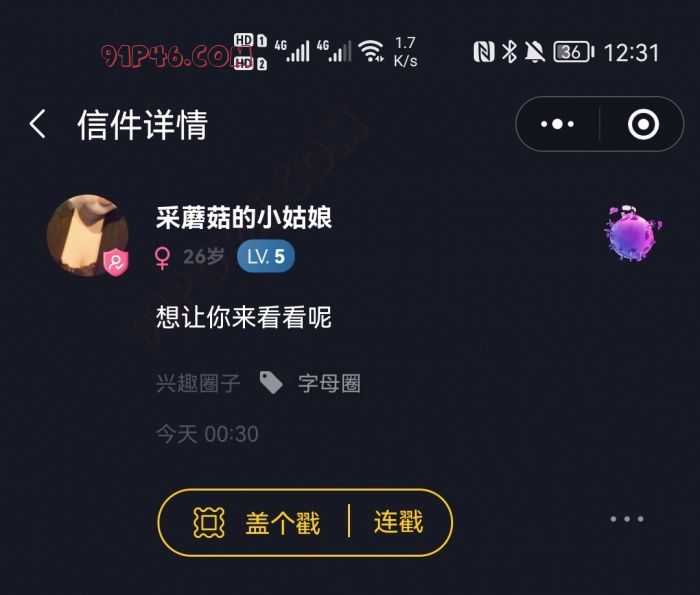Open the 字母圈 interest tag
Image resolution: width=700 pixels, height=595 pixels.
click(x=329, y=383)
